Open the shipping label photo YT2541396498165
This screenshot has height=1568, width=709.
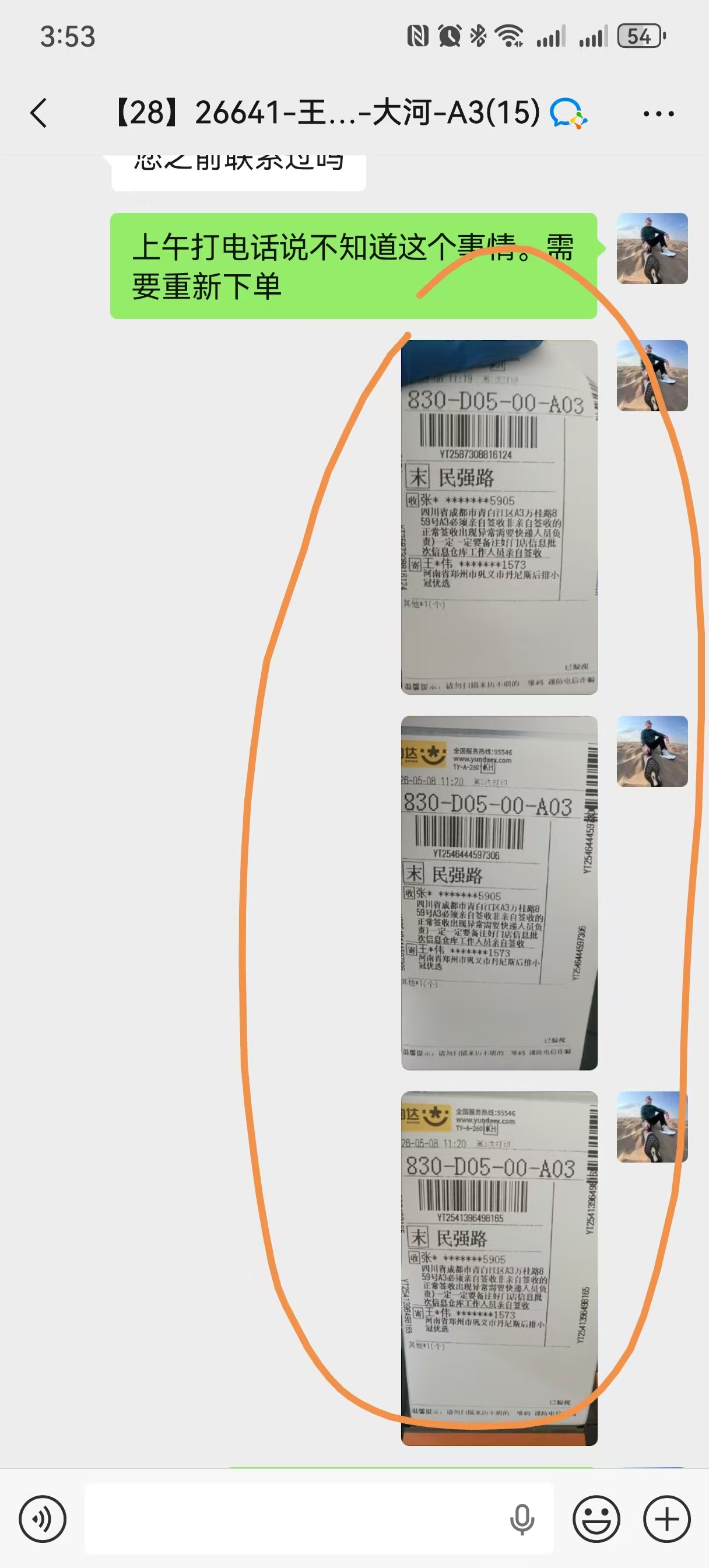point(499,1268)
